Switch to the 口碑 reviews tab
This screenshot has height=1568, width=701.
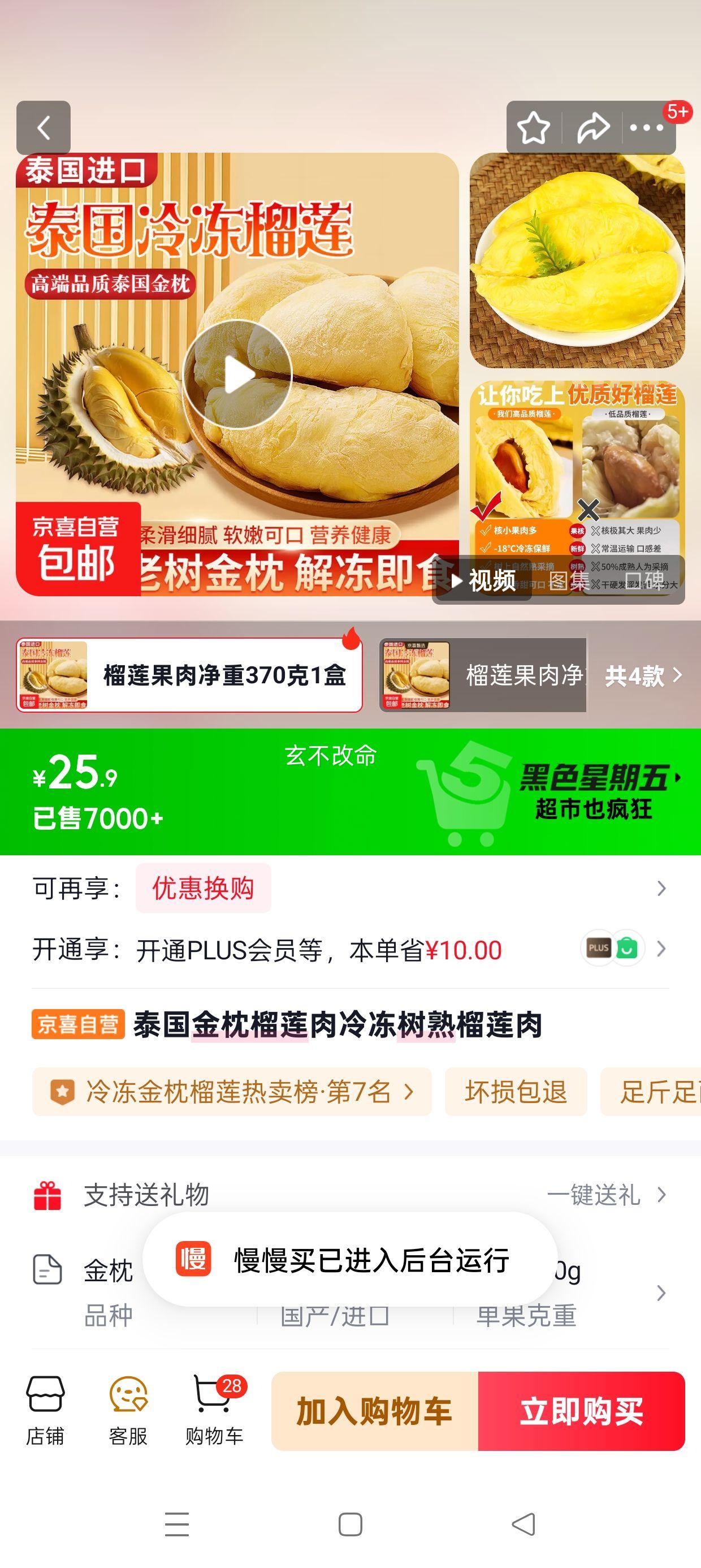(x=650, y=582)
